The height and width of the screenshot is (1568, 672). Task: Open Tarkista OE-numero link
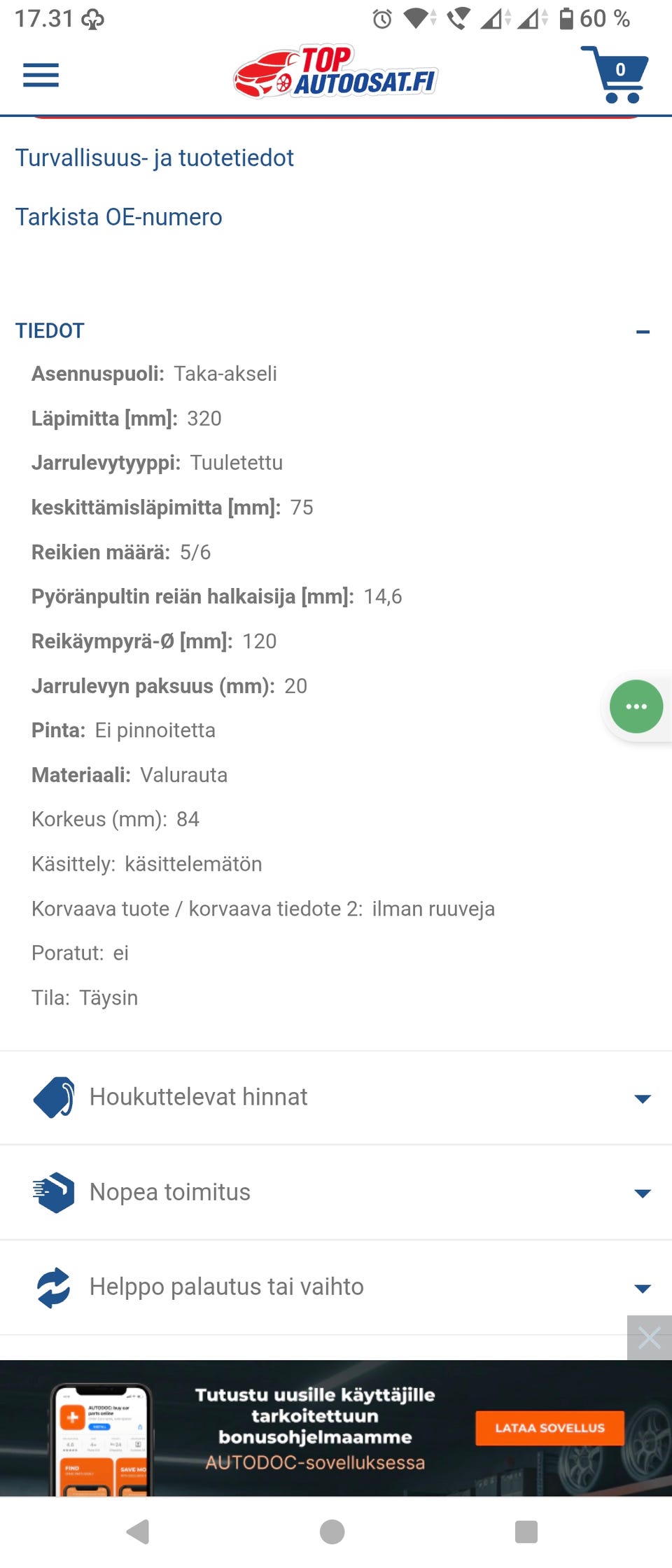(119, 217)
